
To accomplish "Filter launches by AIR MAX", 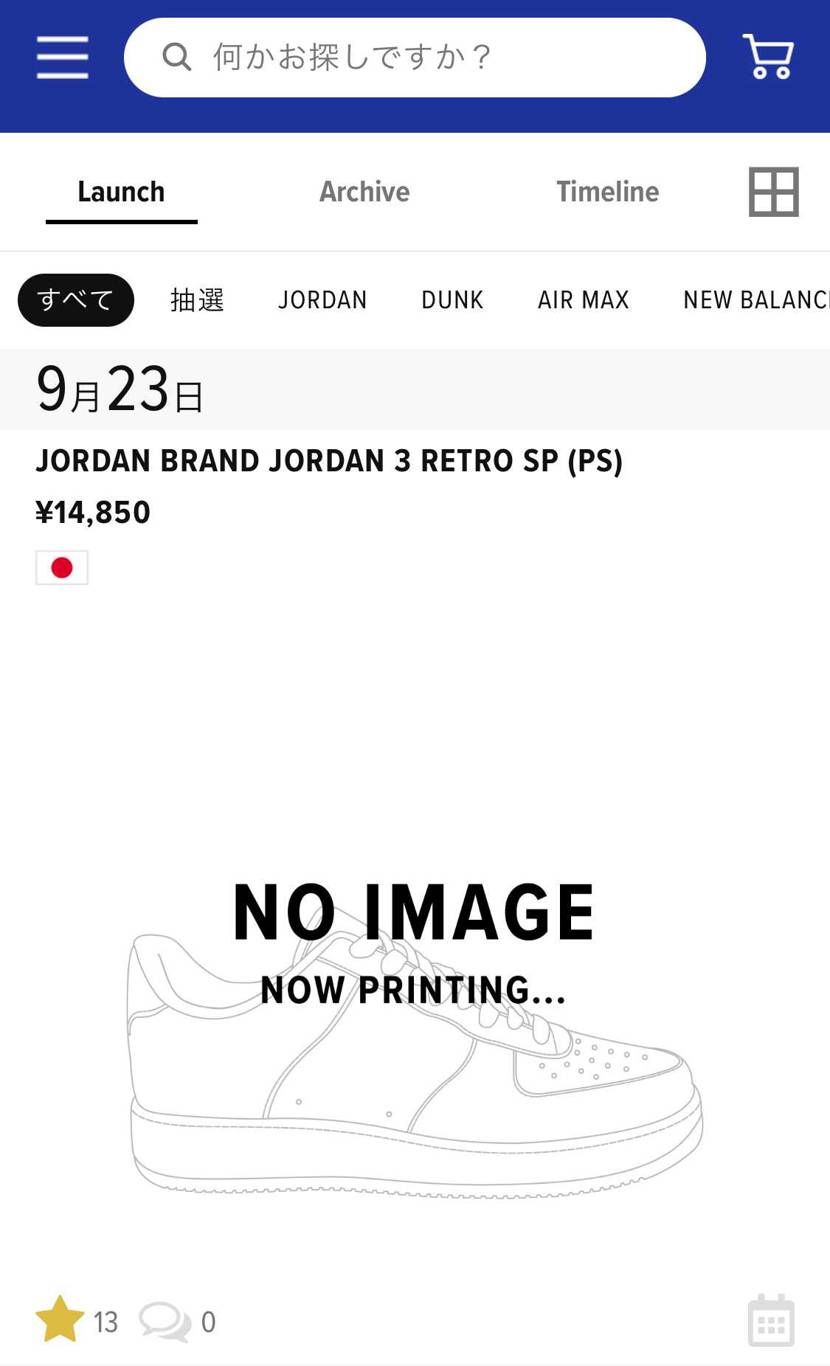I will pos(583,300).
